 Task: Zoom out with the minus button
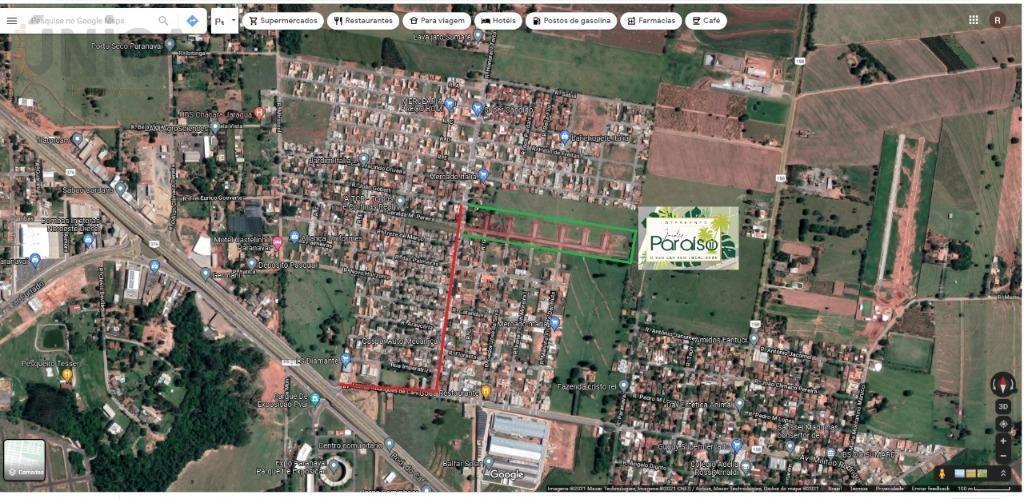click(1003, 455)
